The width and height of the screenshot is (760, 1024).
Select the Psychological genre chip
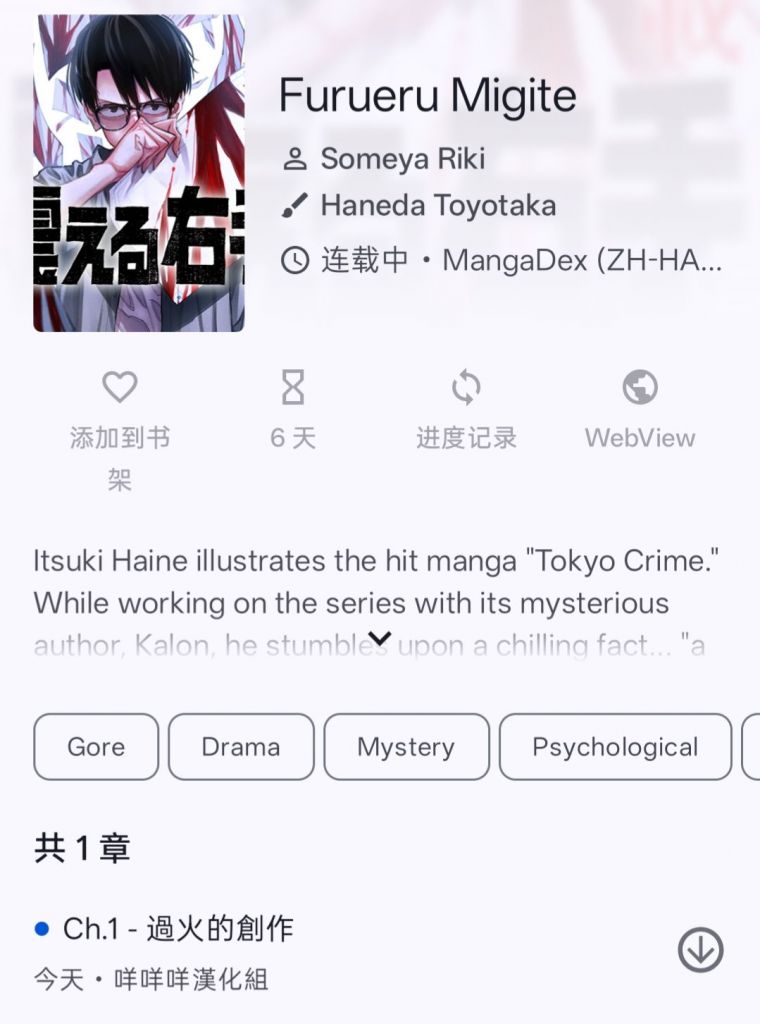[615, 746]
